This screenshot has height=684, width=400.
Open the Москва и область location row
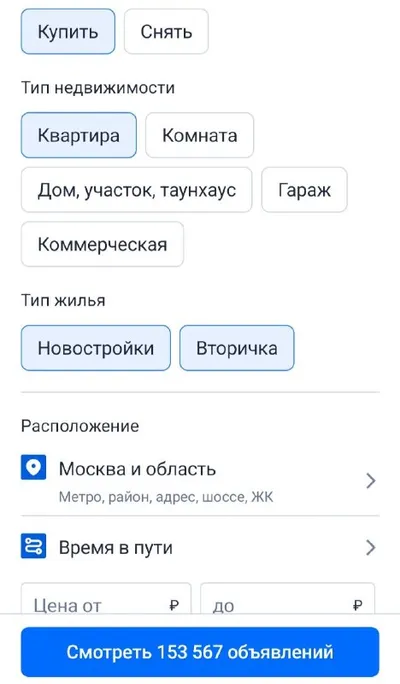point(200,480)
